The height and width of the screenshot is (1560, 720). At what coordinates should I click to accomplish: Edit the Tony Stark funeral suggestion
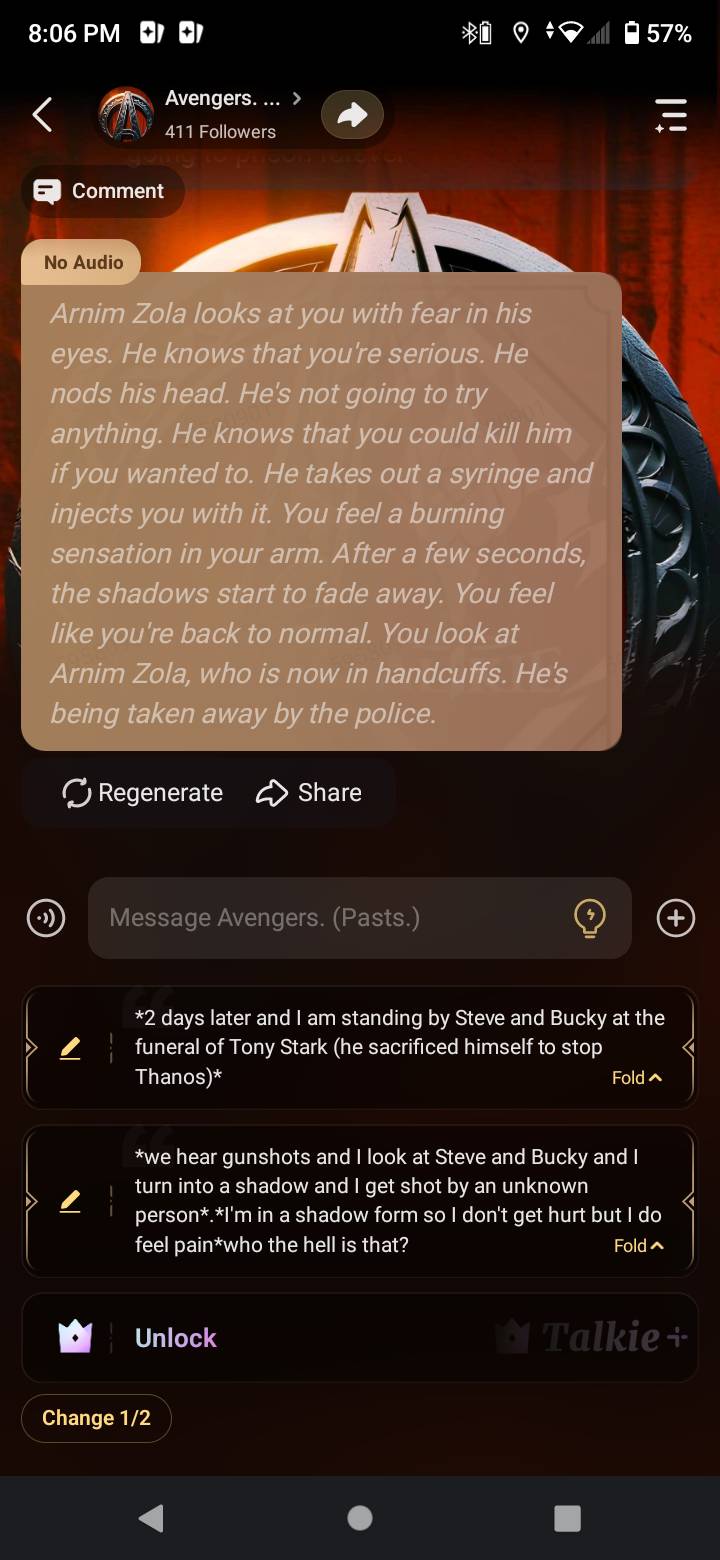pyautogui.click(x=70, y=1048)
